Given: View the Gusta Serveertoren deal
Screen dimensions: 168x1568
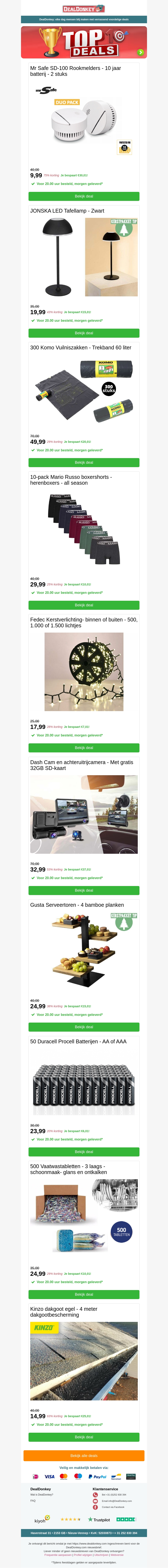Looking at the screenshot, I should click(x=84, y=1027).
